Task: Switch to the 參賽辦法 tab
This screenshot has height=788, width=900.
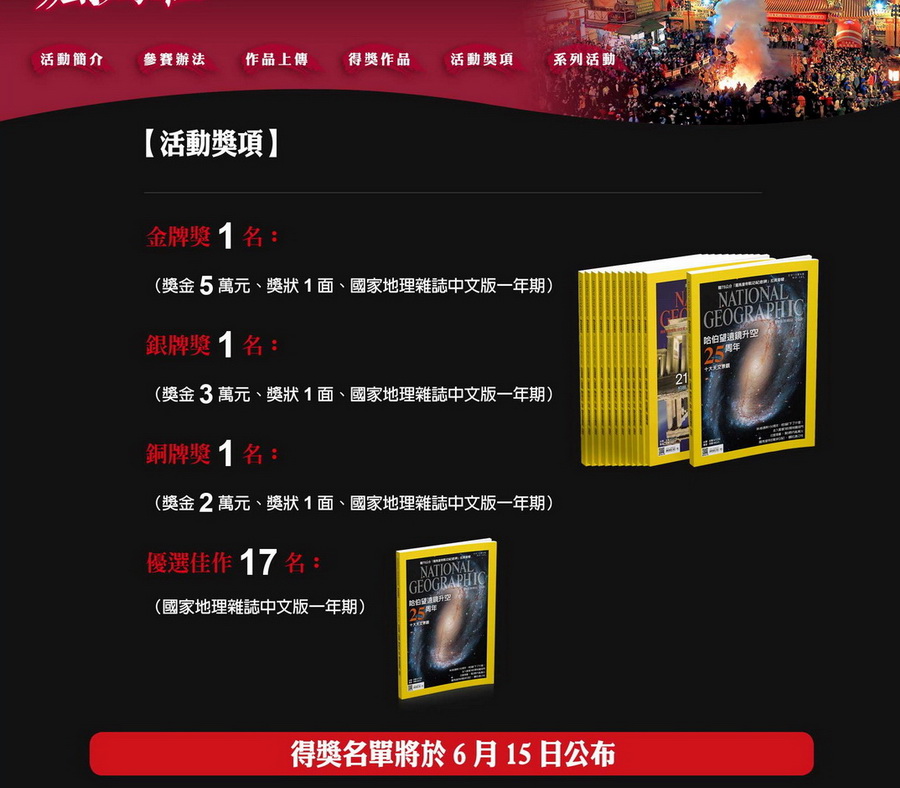Action: point(174,60)
